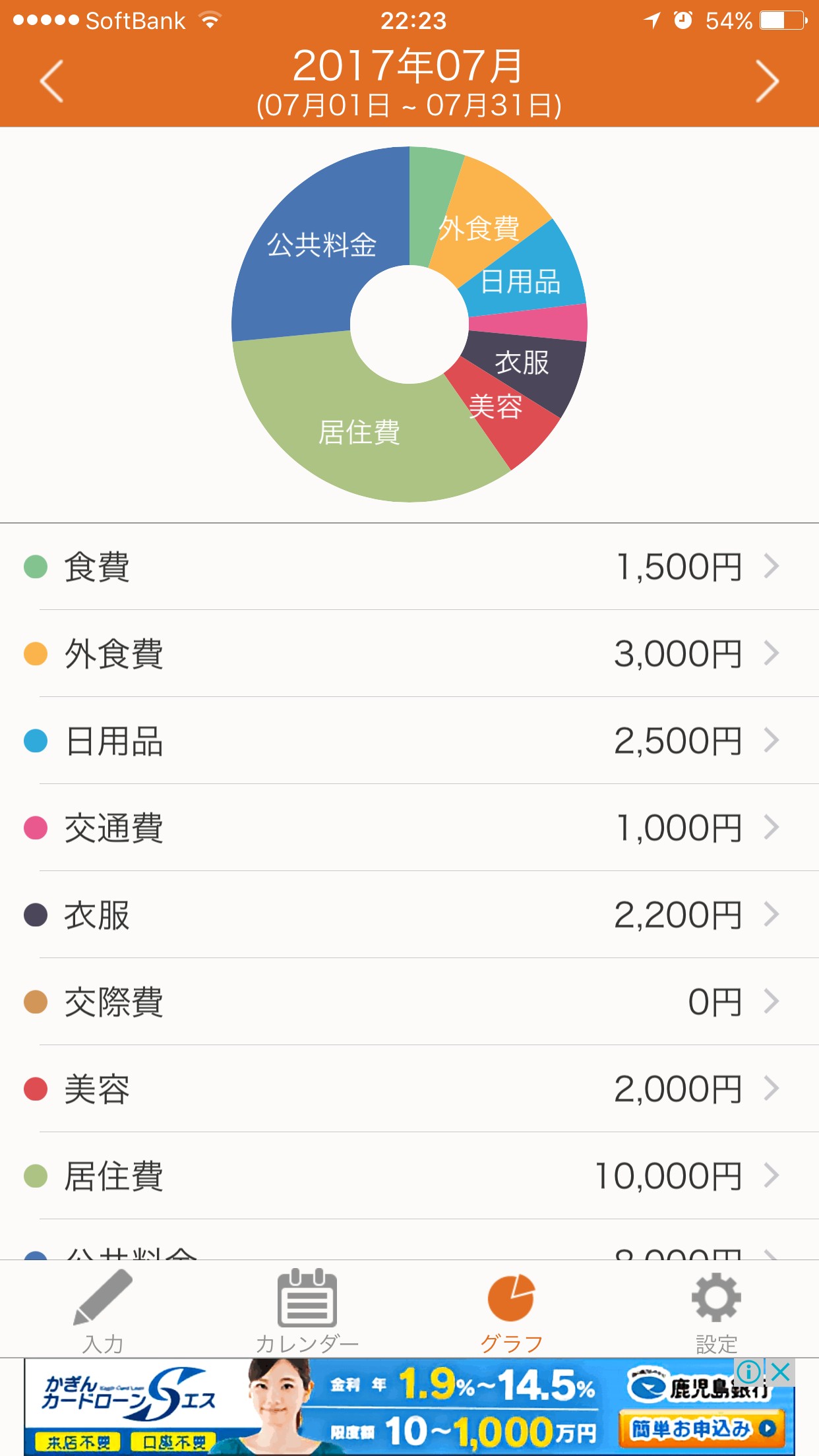Show 衣服 expense breakdown

click(409, 915)
